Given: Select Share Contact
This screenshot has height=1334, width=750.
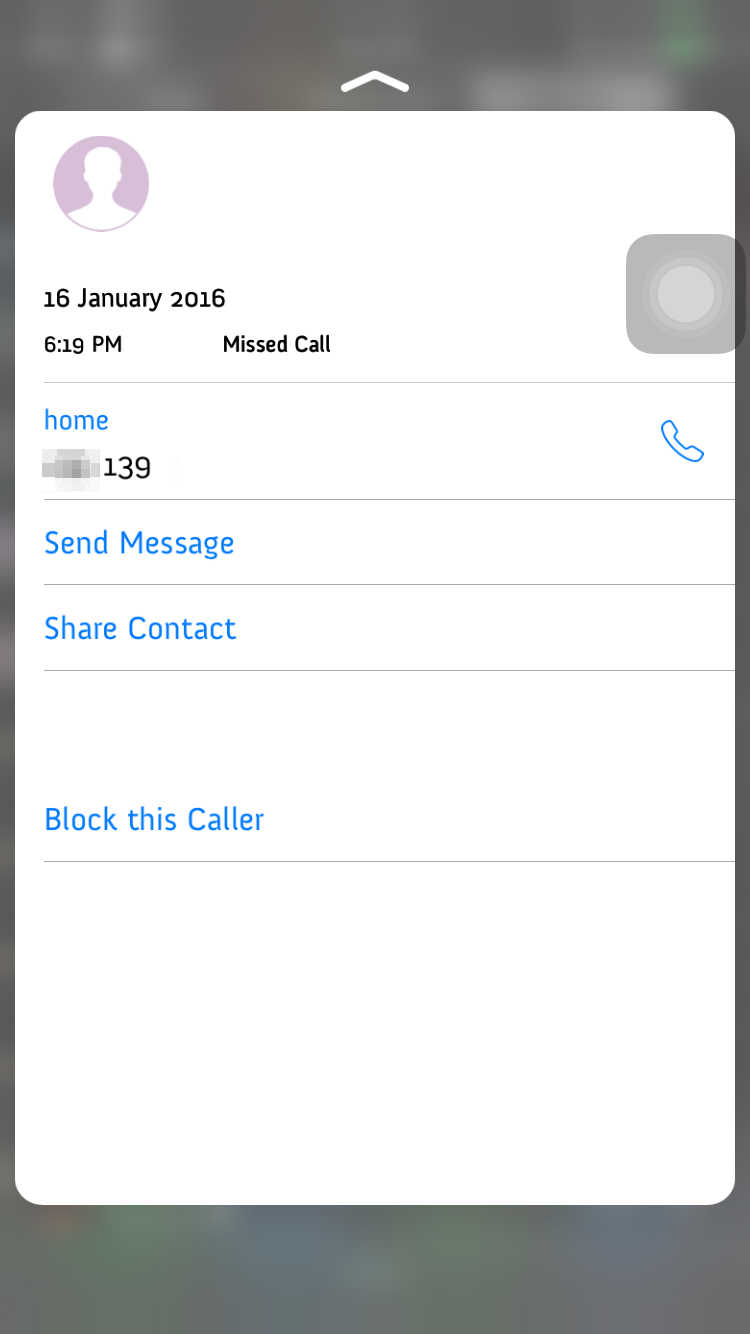Looking at the screenshot, I should point(140,628).
